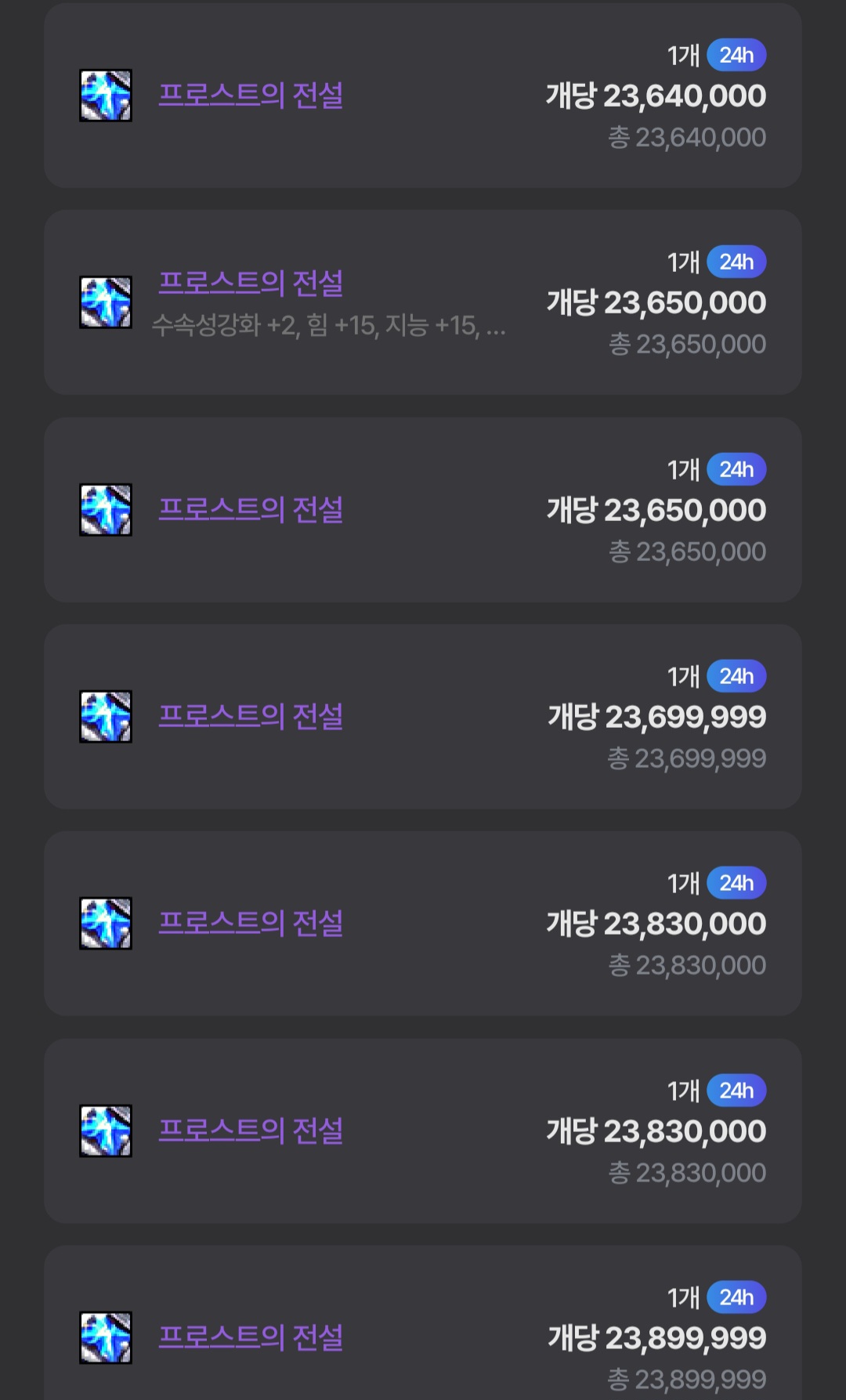The image size is (846, 1400).
Task: Open 프로스트의 전설 link on the 23,830,000 listing
Action: [x=249, y=923]
